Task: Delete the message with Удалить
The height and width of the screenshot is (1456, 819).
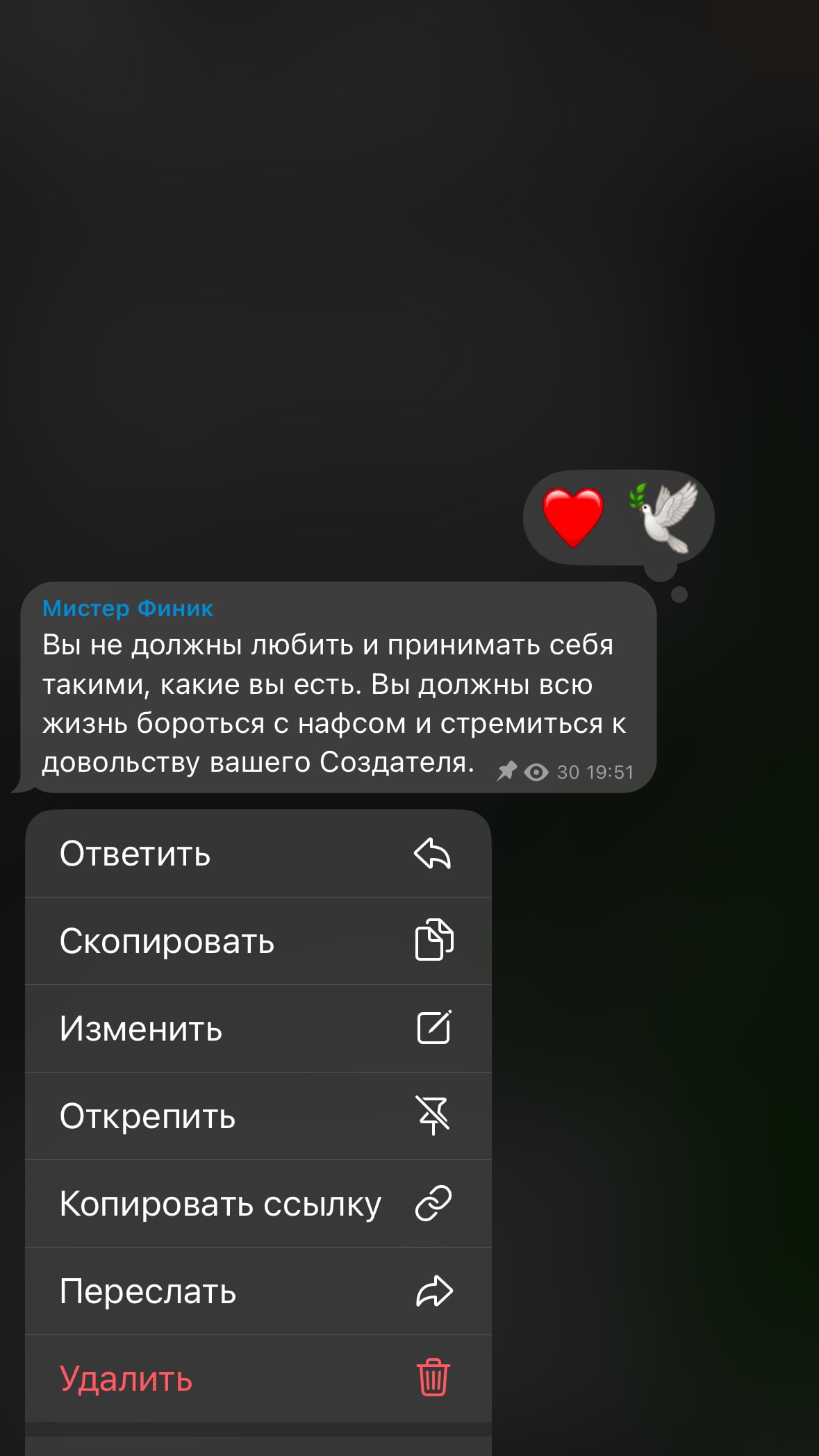Action: click(x=258, y=1379)
